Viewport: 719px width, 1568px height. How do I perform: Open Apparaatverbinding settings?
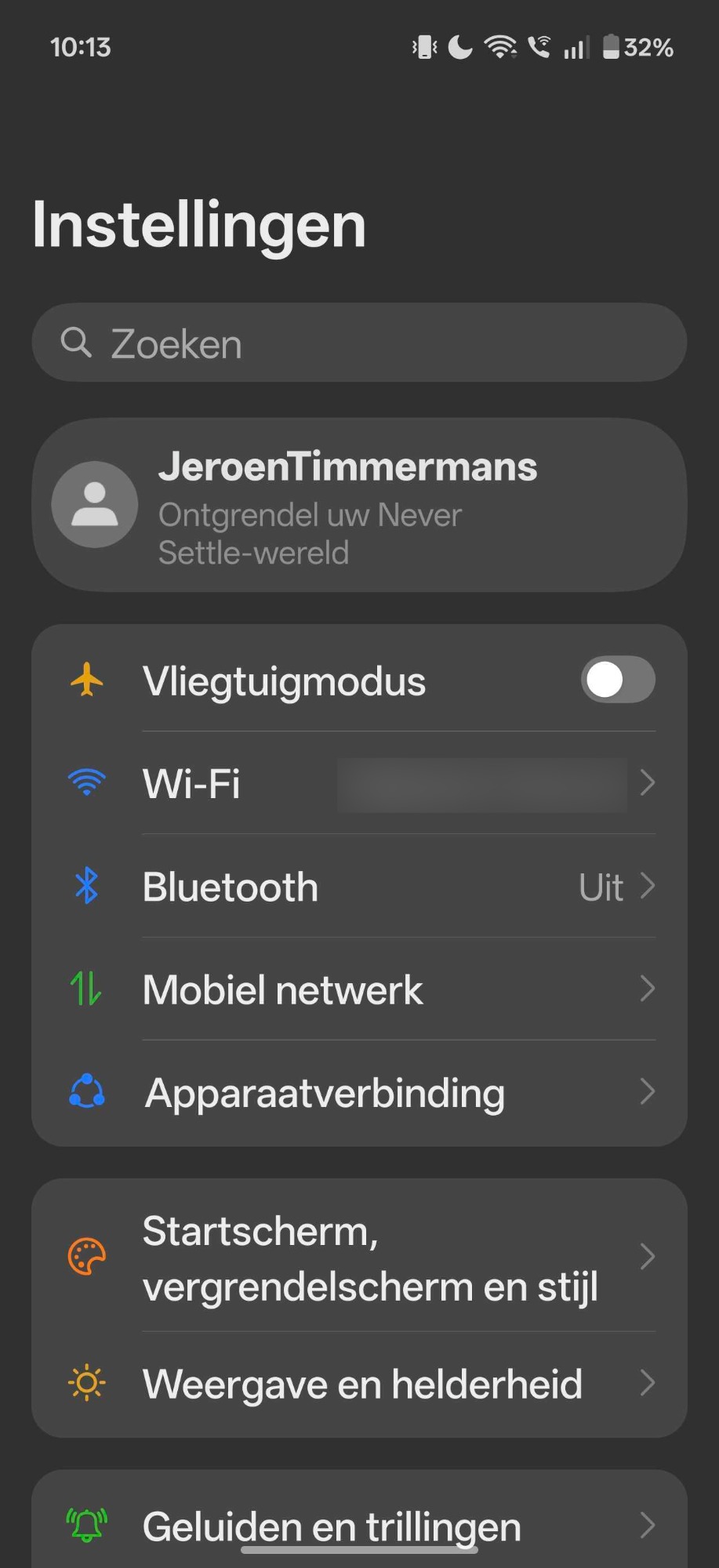(359, 1093)
